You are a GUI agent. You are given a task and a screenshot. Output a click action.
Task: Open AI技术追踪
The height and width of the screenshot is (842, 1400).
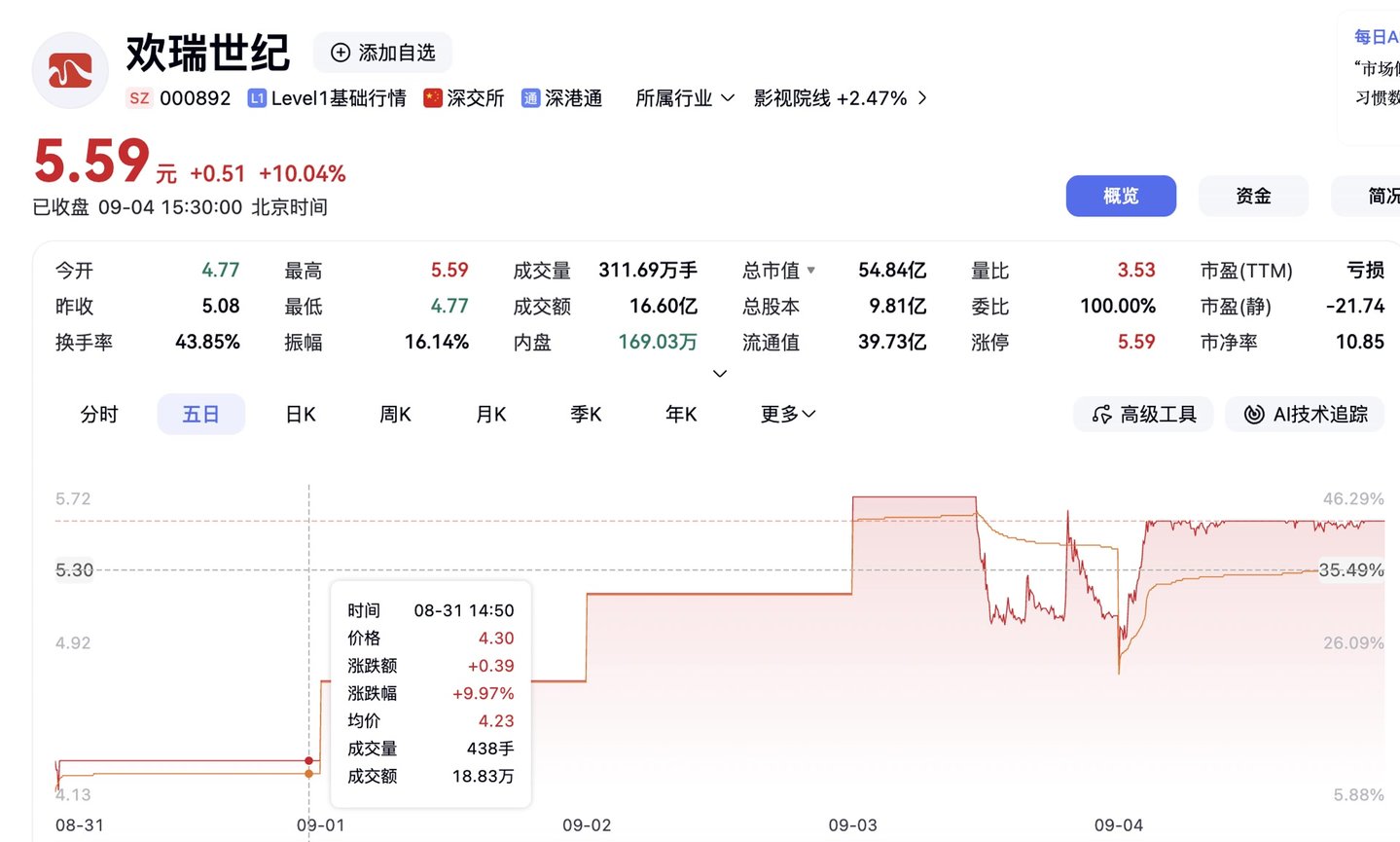[x=1305, y=415]
